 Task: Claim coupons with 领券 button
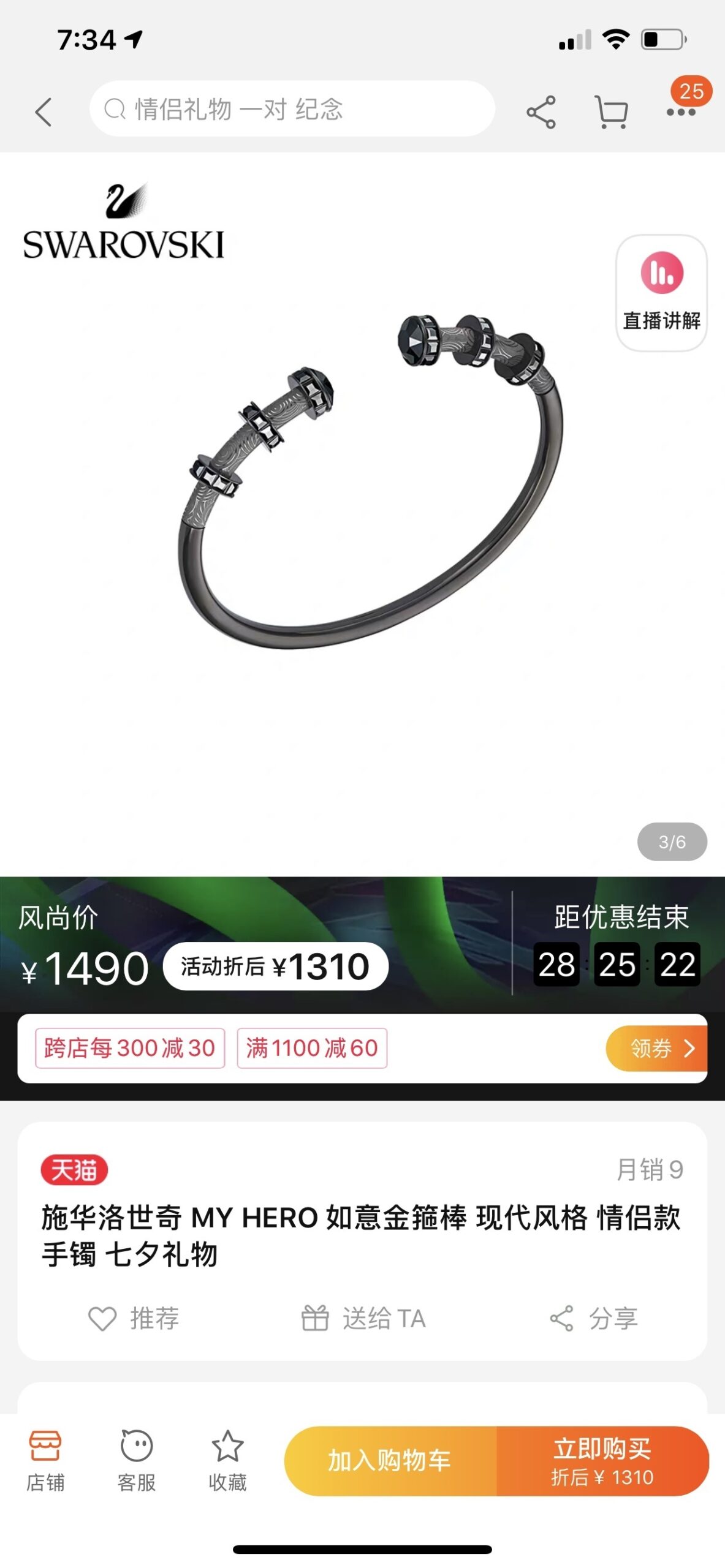pos(656,1048)
